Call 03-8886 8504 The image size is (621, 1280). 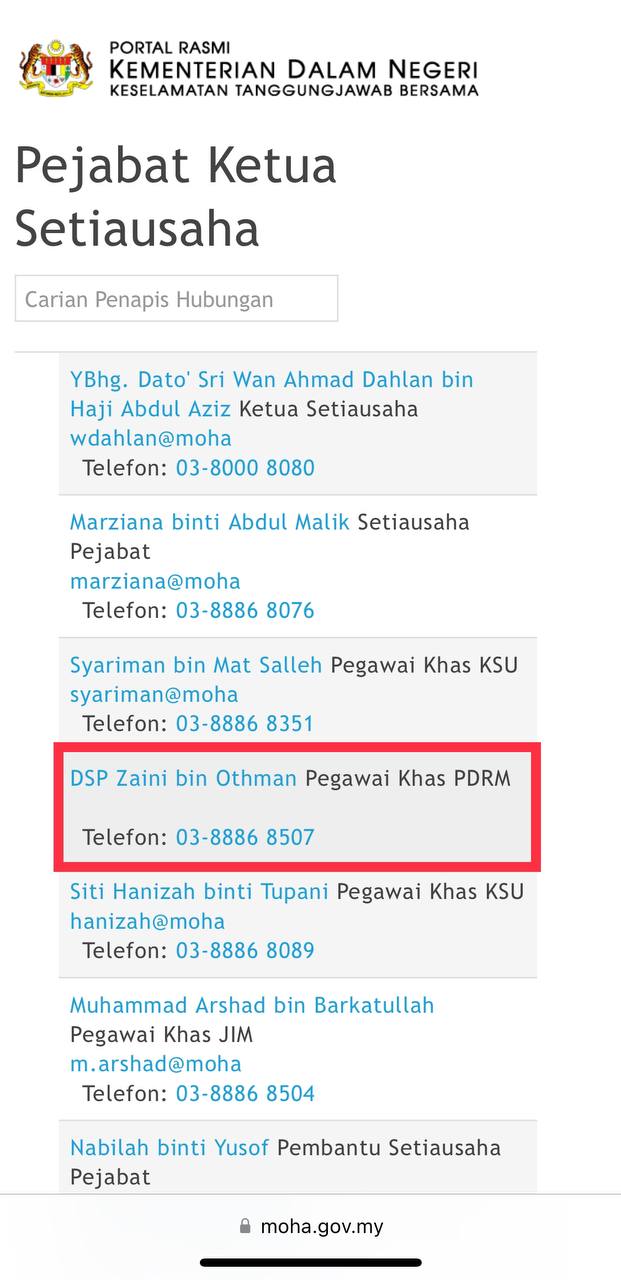point(245,1093)
